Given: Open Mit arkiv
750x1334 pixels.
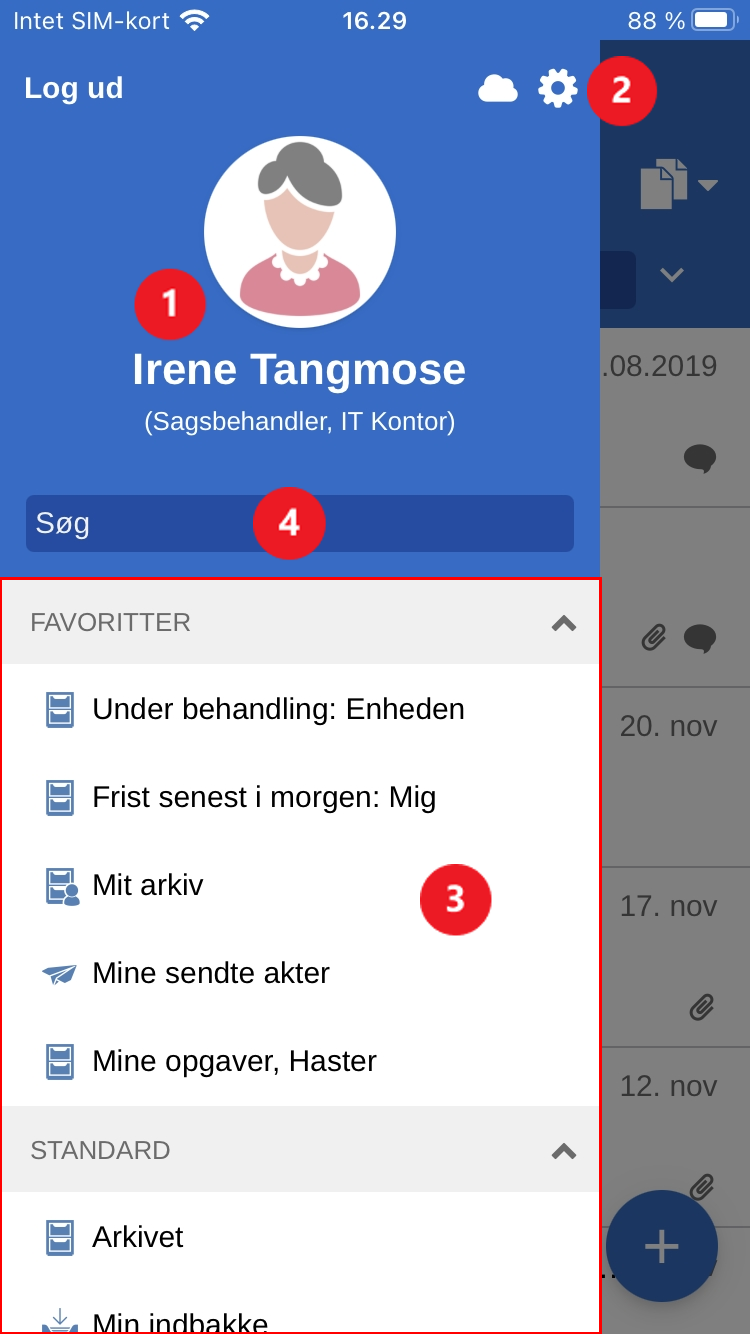Looking at the screenshot, I should [148, 885].
